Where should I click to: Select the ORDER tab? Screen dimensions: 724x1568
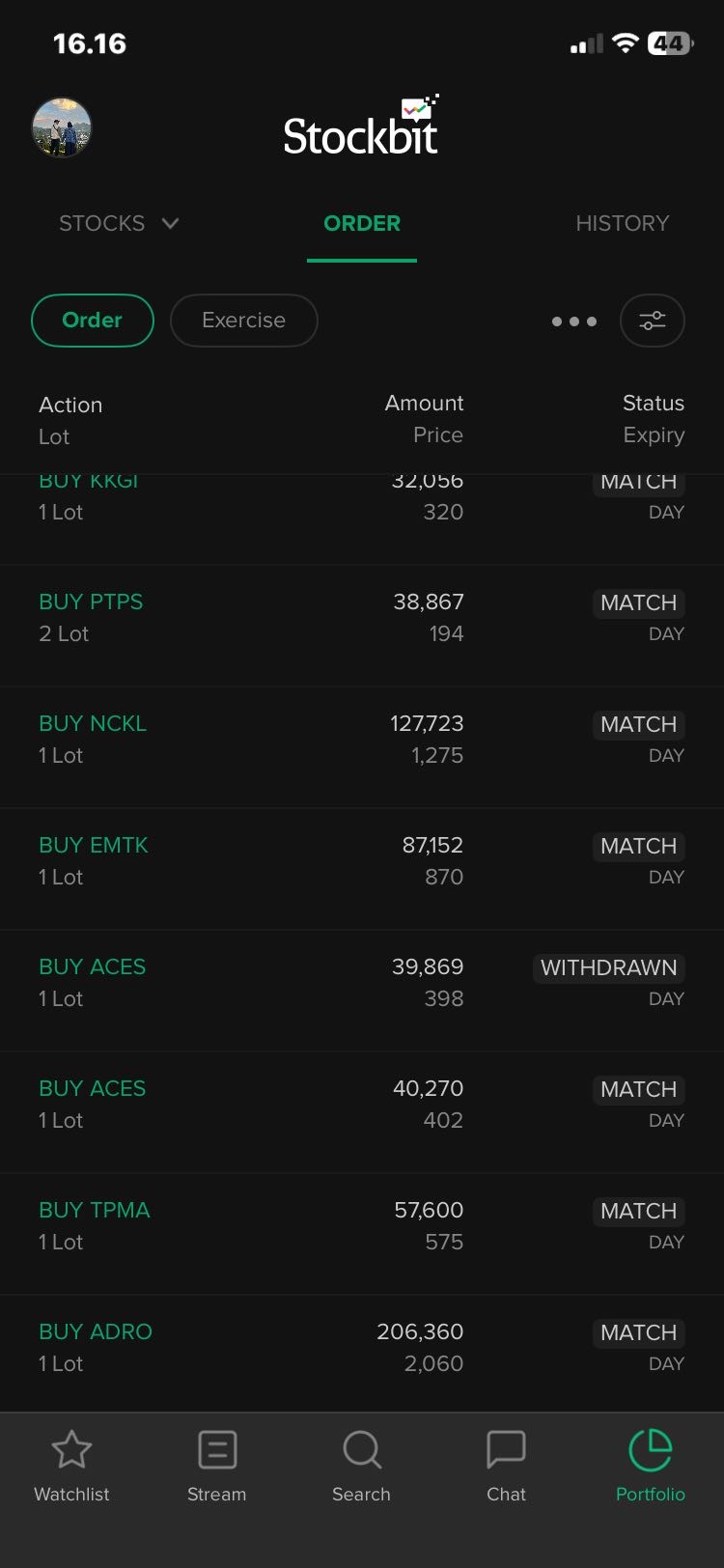(362, 223)
